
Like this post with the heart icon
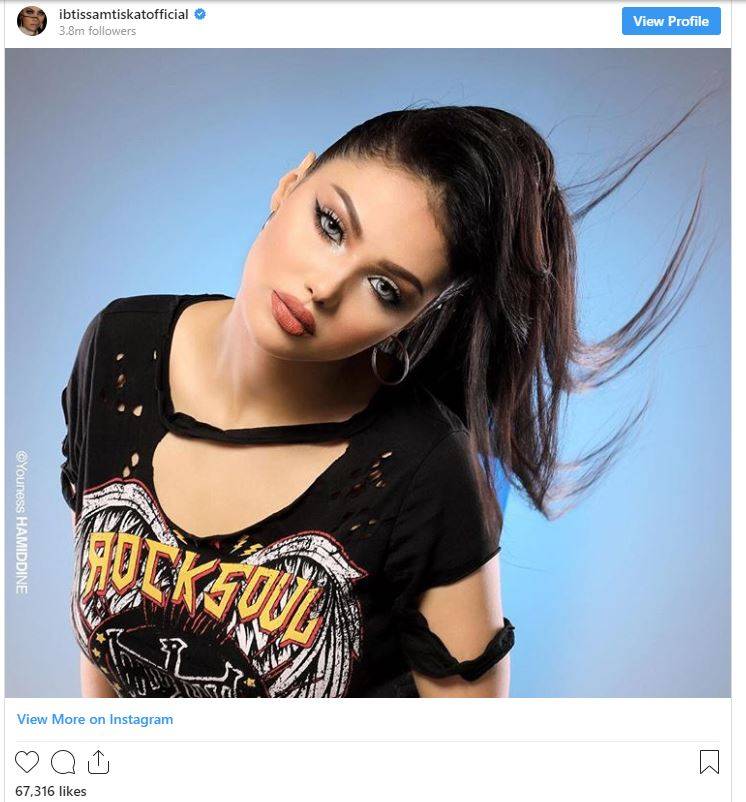coord(27,763)
